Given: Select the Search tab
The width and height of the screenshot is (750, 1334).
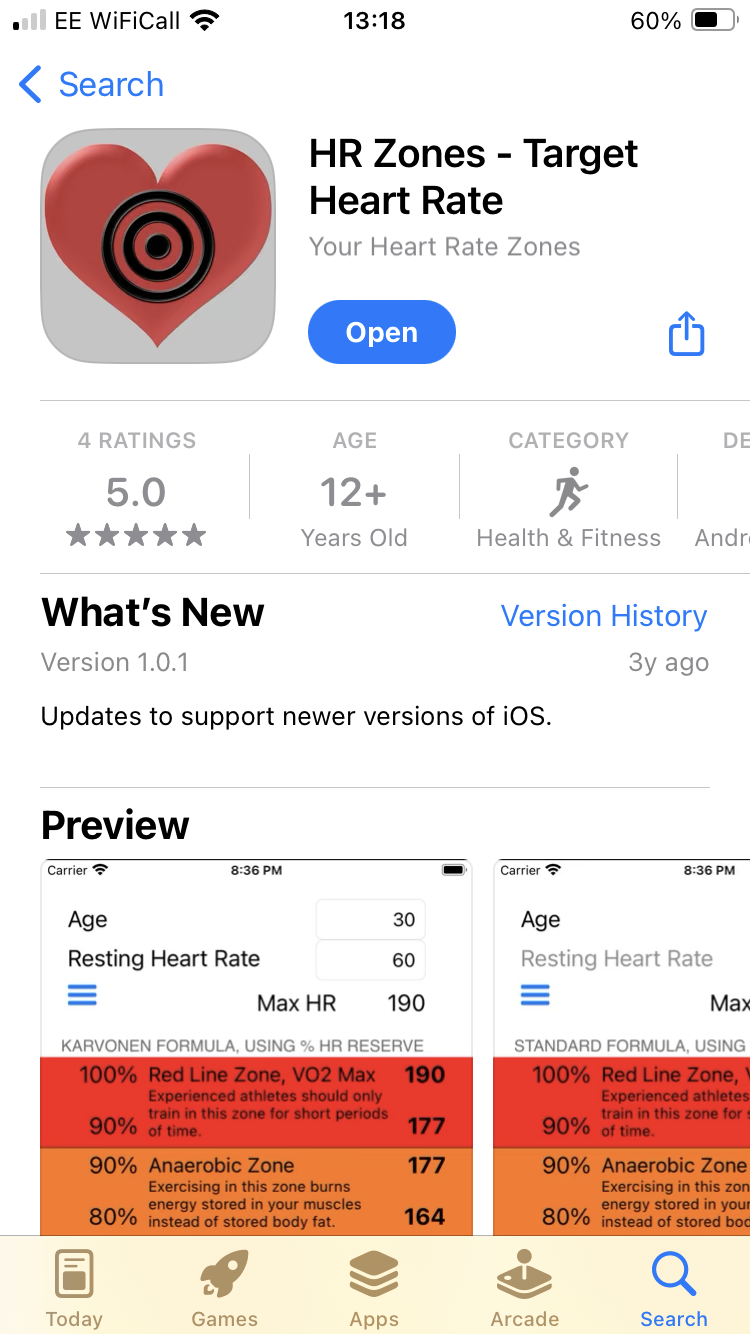Looking at the screenshot, I should coord(674,1289).
